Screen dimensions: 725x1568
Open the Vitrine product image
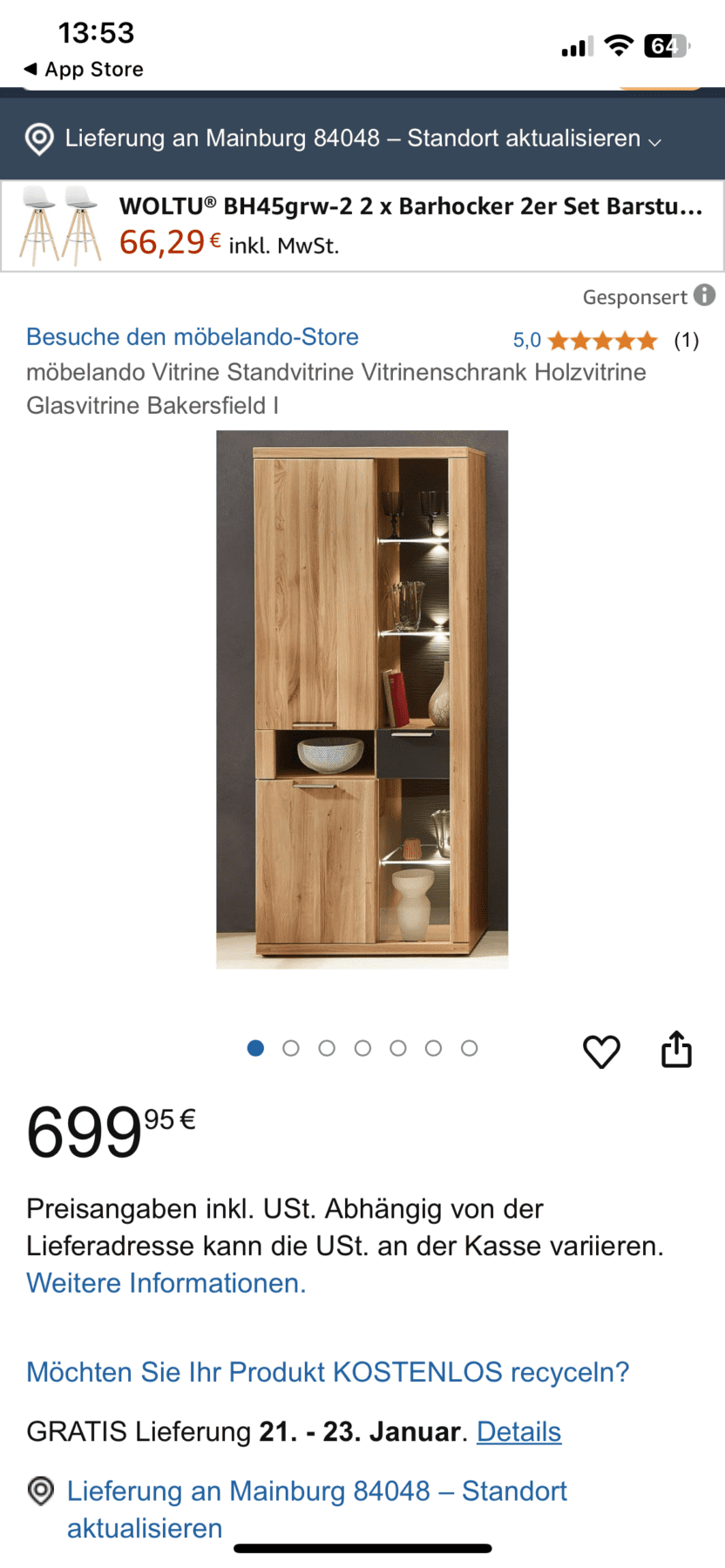coord(362,700)
